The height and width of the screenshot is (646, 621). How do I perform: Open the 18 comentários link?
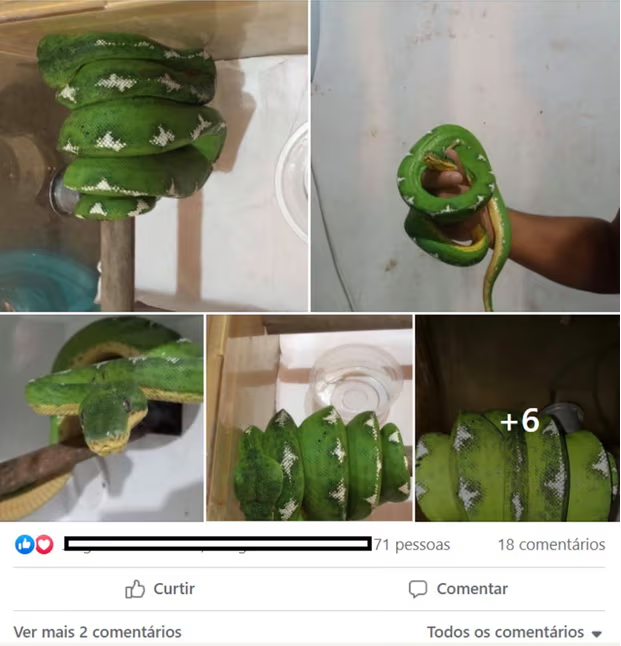tap(551, 545)
